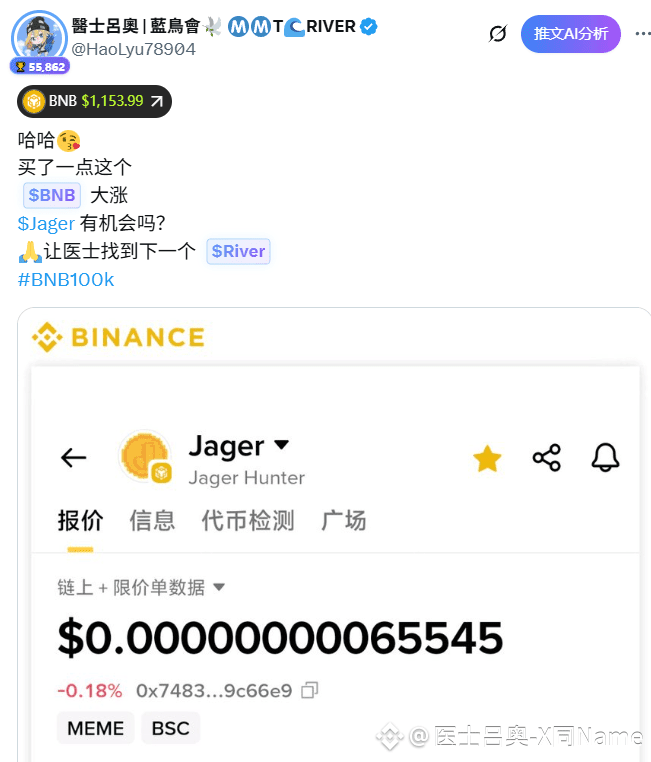The height and width of the screenshot is (762, 651).
Task: Follow the $Jager cashtag link
Action: pos(46,223)
